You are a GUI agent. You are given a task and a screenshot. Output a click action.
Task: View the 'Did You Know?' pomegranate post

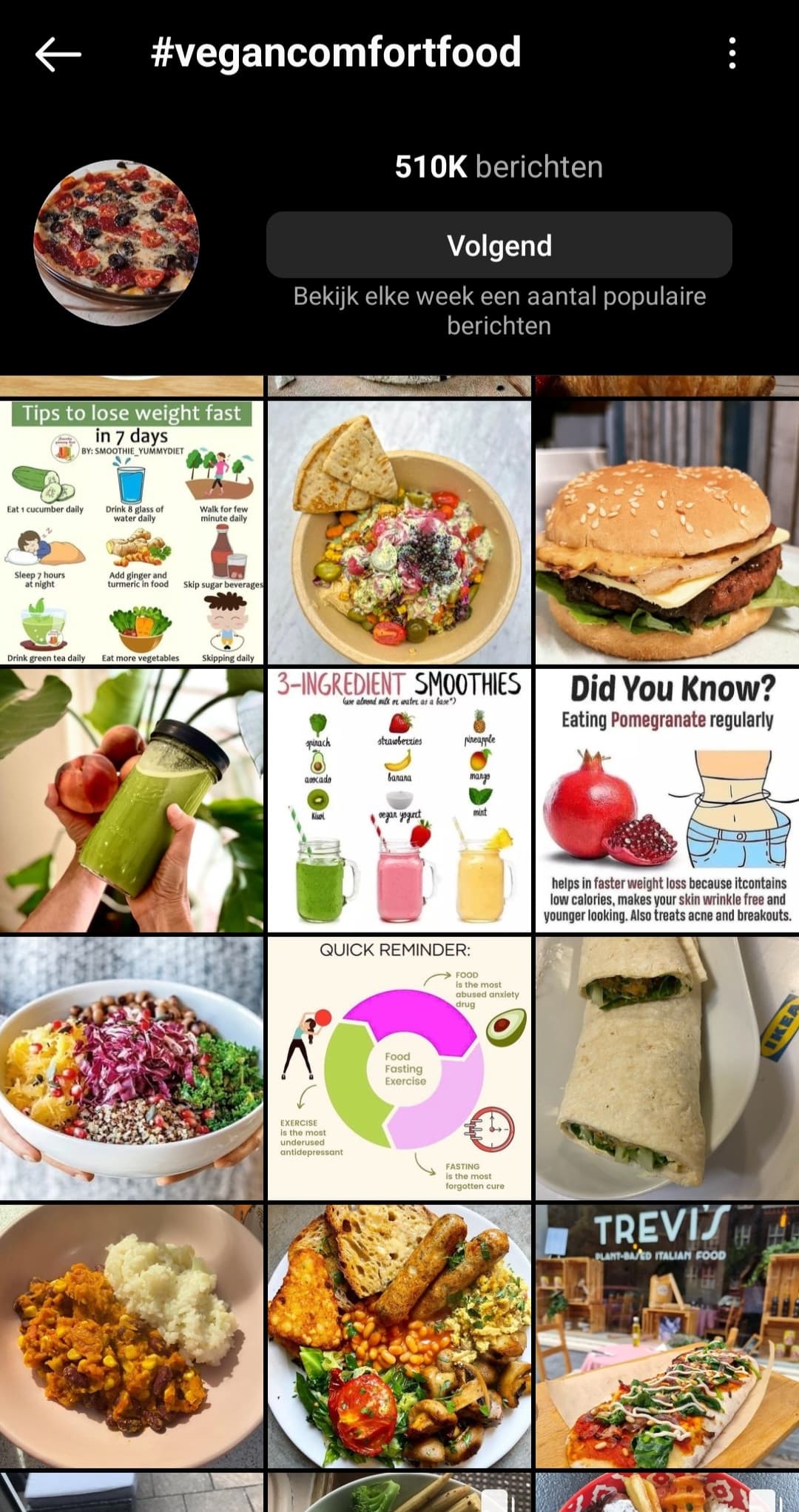click(667, 800)
